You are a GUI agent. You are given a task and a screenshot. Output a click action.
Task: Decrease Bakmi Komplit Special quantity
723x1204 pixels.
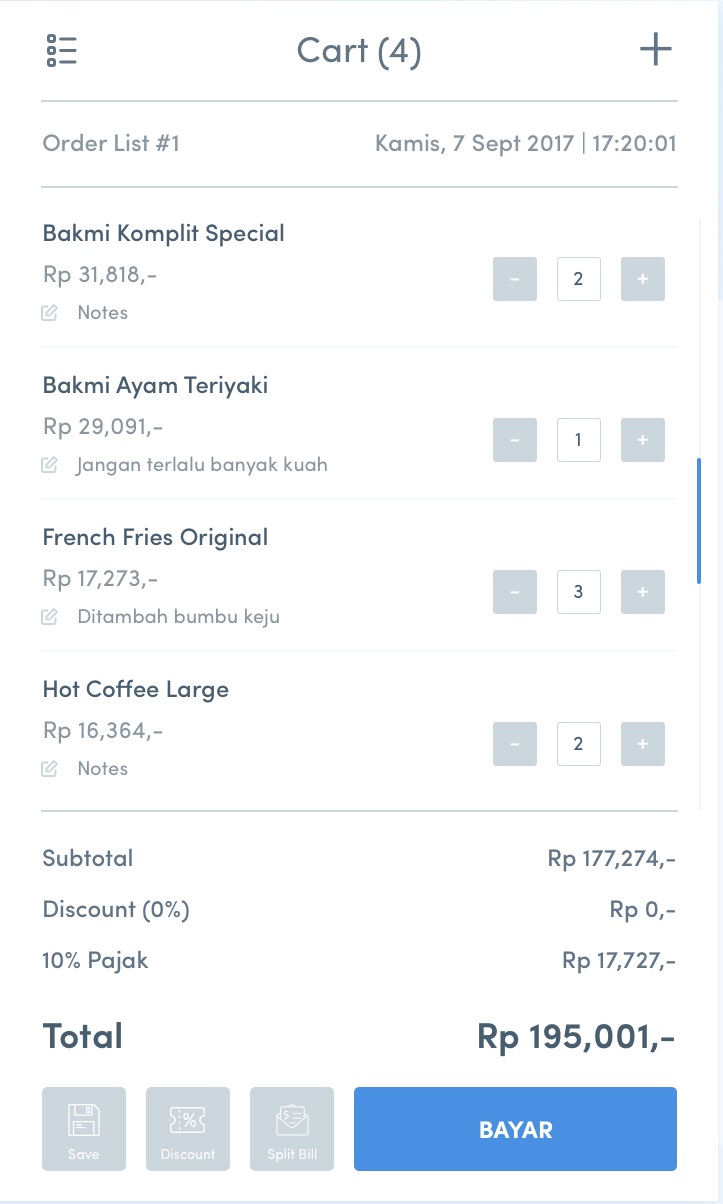coord(515,279)
